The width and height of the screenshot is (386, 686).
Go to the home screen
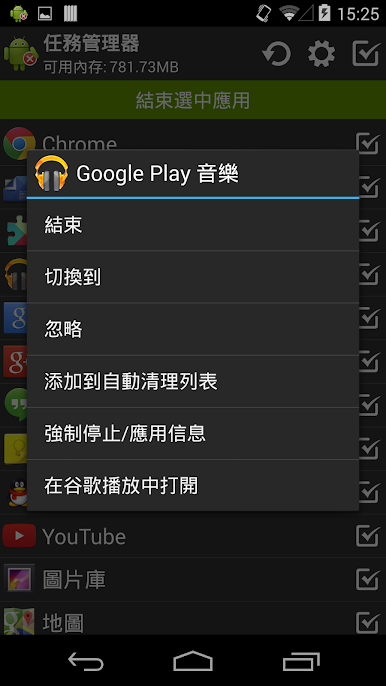193,661
